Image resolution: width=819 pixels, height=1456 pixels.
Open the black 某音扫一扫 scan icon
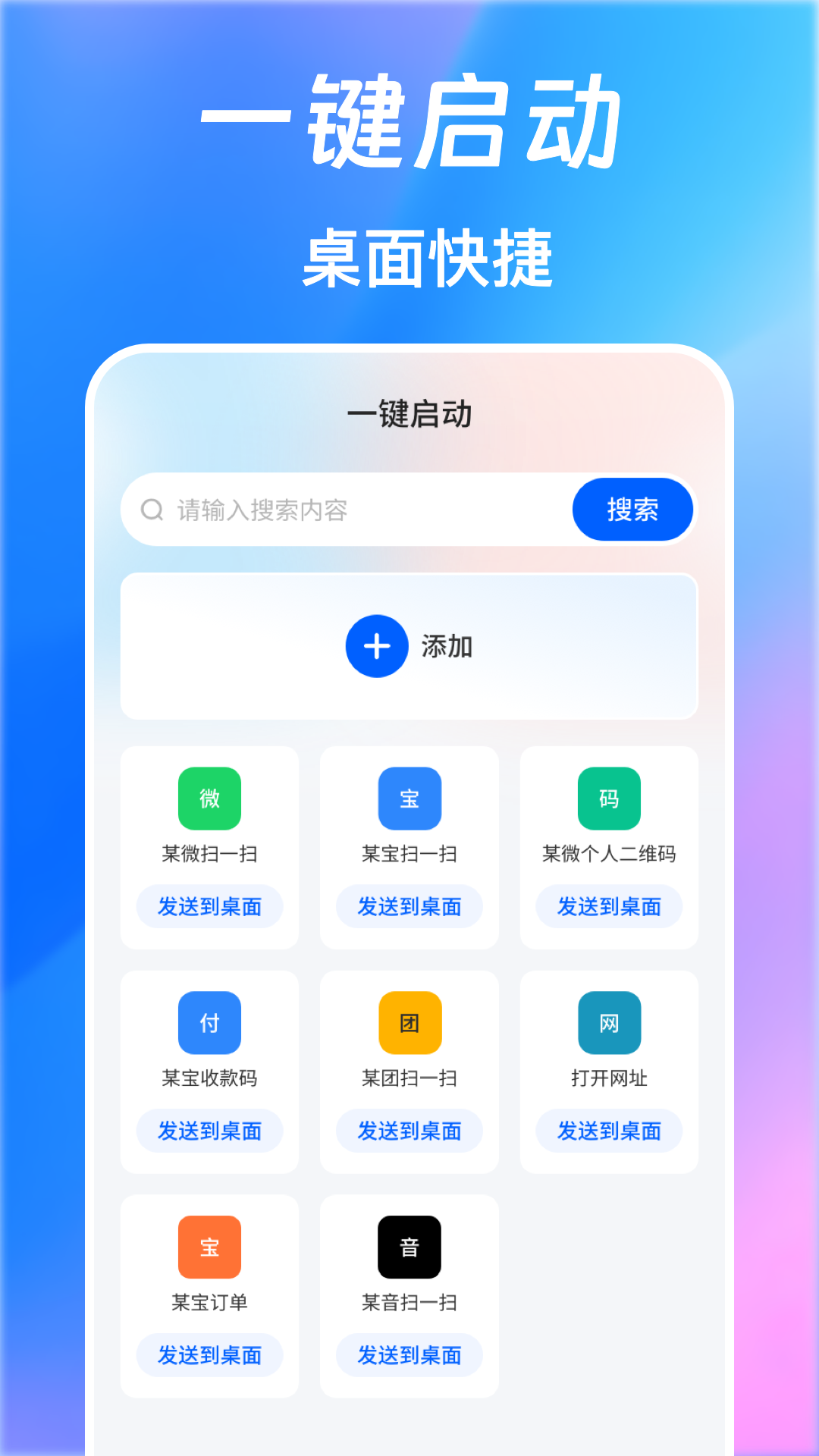[x=409, y=1247]
